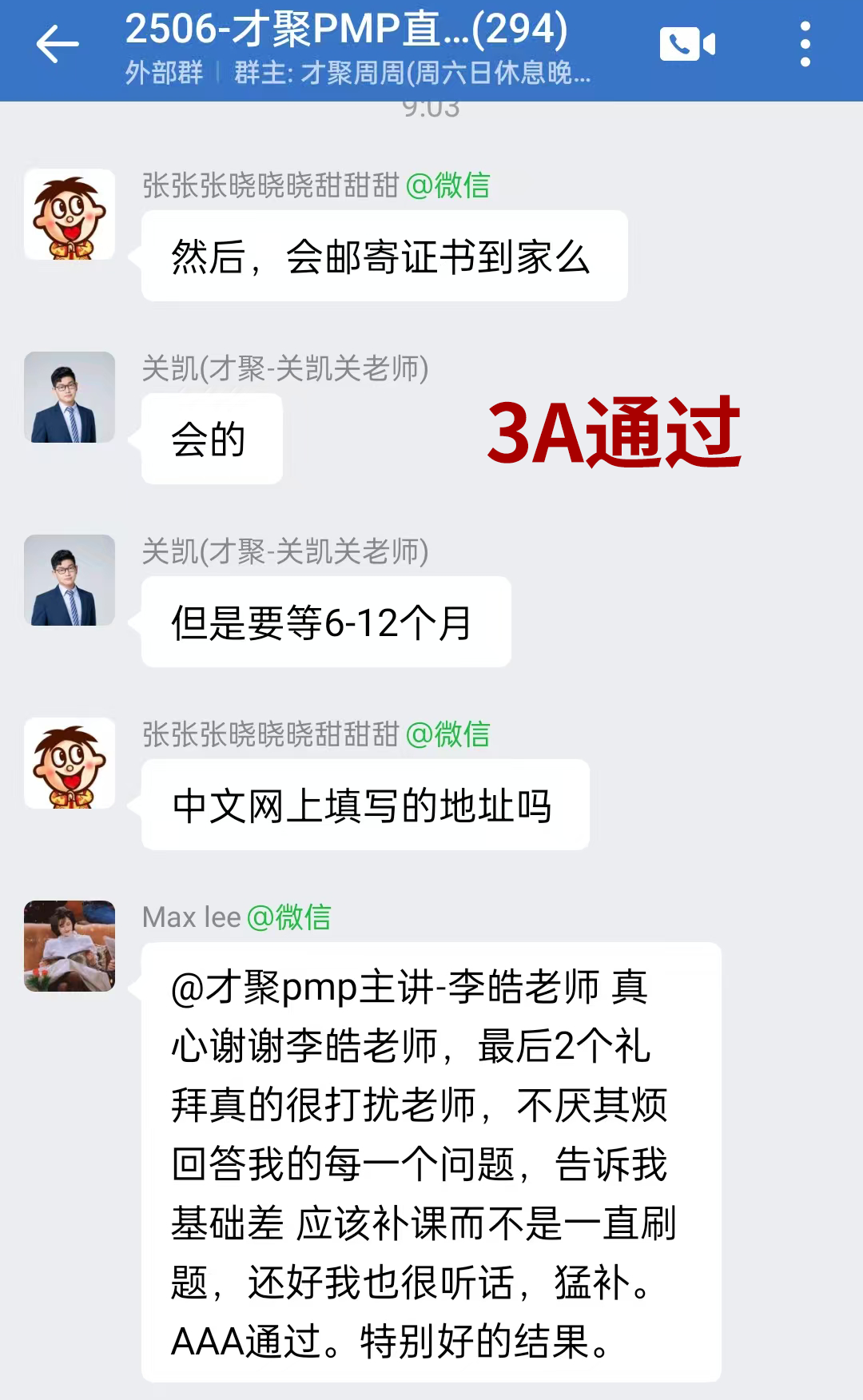Go back using the header arrow
The image size is (863, 1400).
pos(58,45)
